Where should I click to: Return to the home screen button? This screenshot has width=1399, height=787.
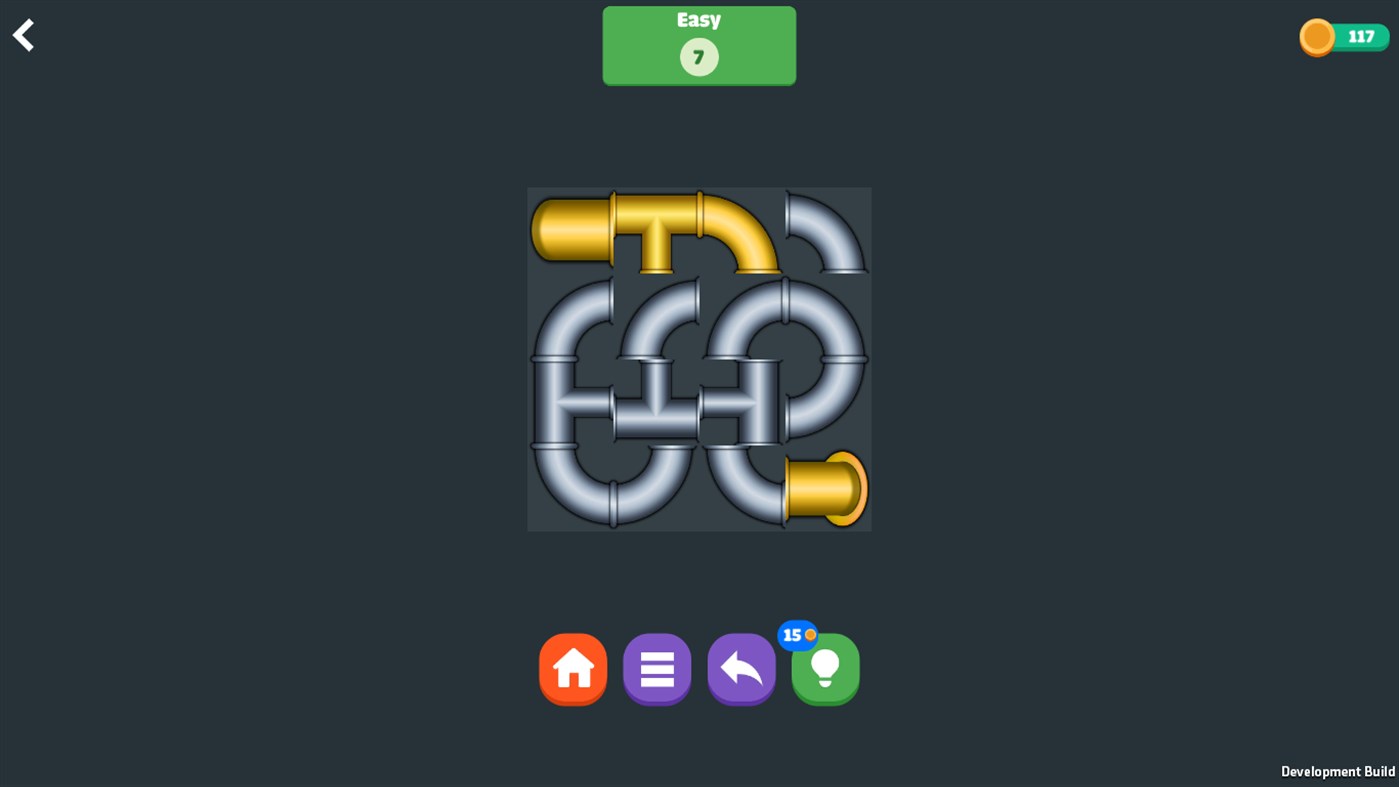pos(573,669)
